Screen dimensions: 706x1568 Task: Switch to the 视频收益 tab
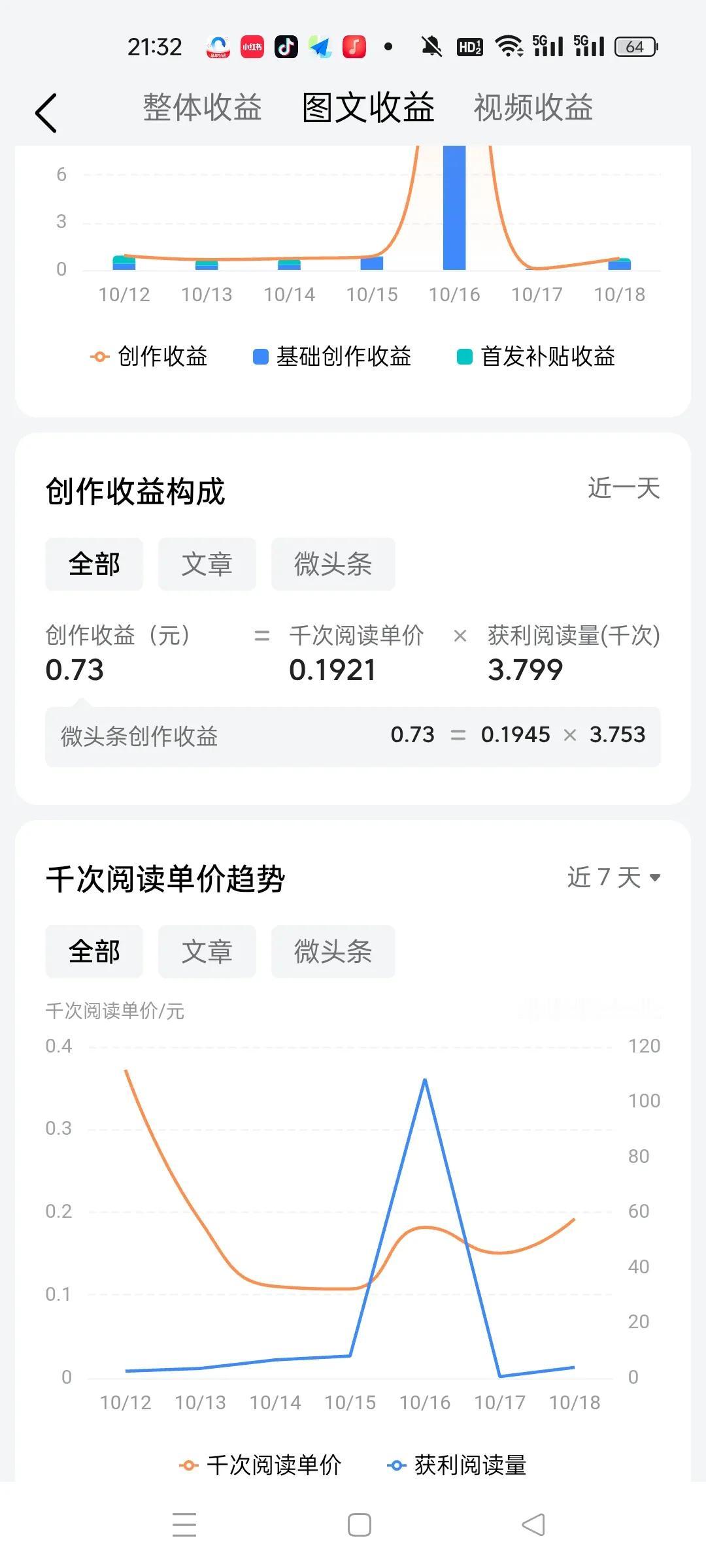[x=533, y=108]
